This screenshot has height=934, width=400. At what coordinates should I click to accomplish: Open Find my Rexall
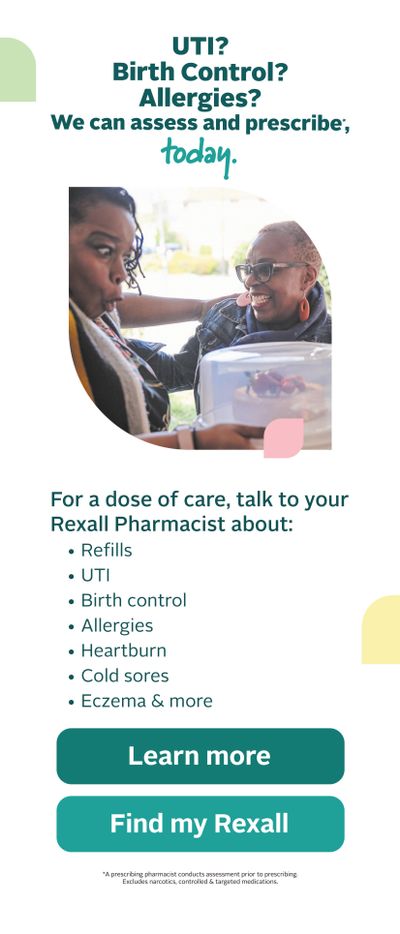click(200, 824)
